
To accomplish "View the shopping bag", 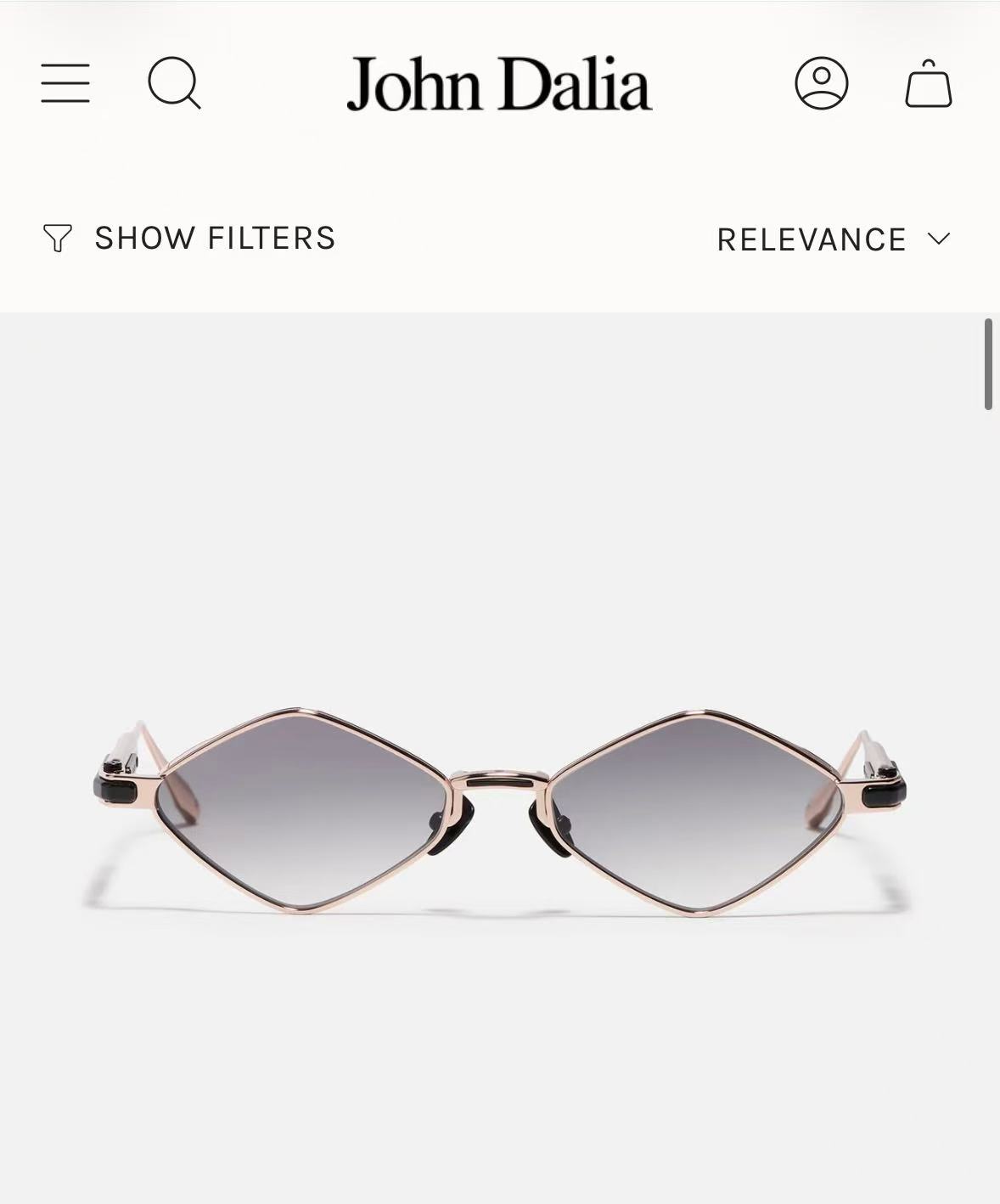I will coord(929,83).
